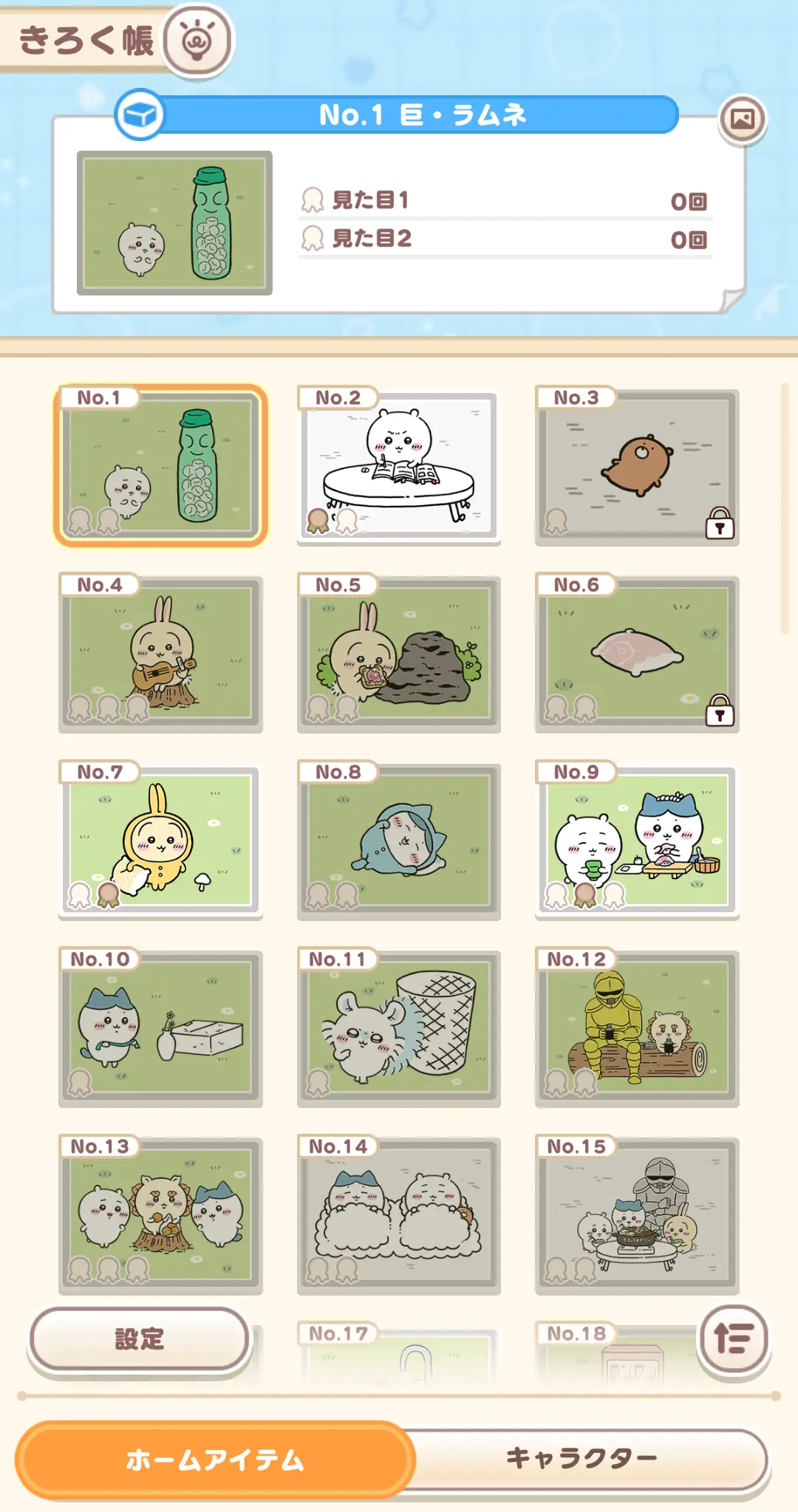Tap the lightbulb hint icon beside きろく帳
Screen dimensions: 798x1512
[x=197, y=41]
